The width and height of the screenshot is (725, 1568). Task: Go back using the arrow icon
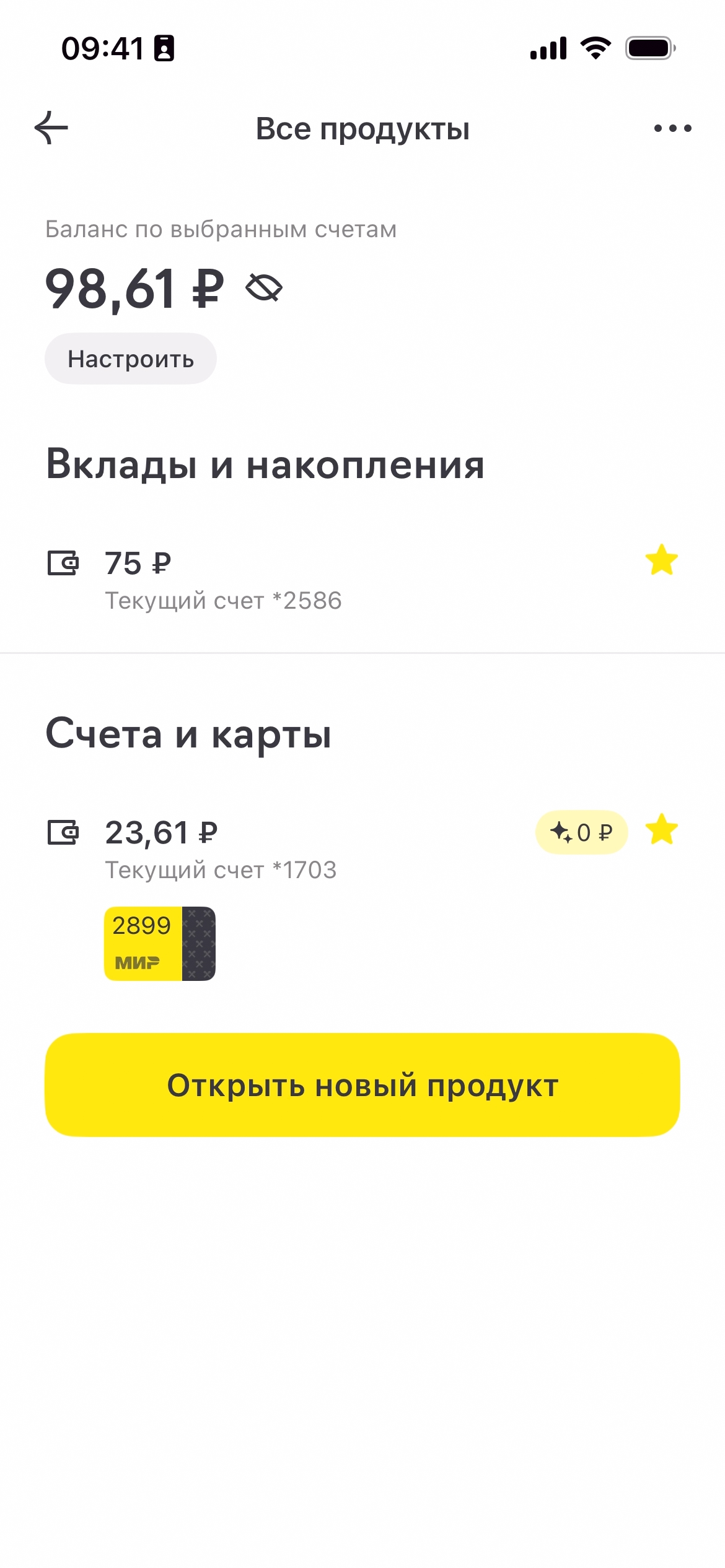pyautogui.click(x=51, y=128)
